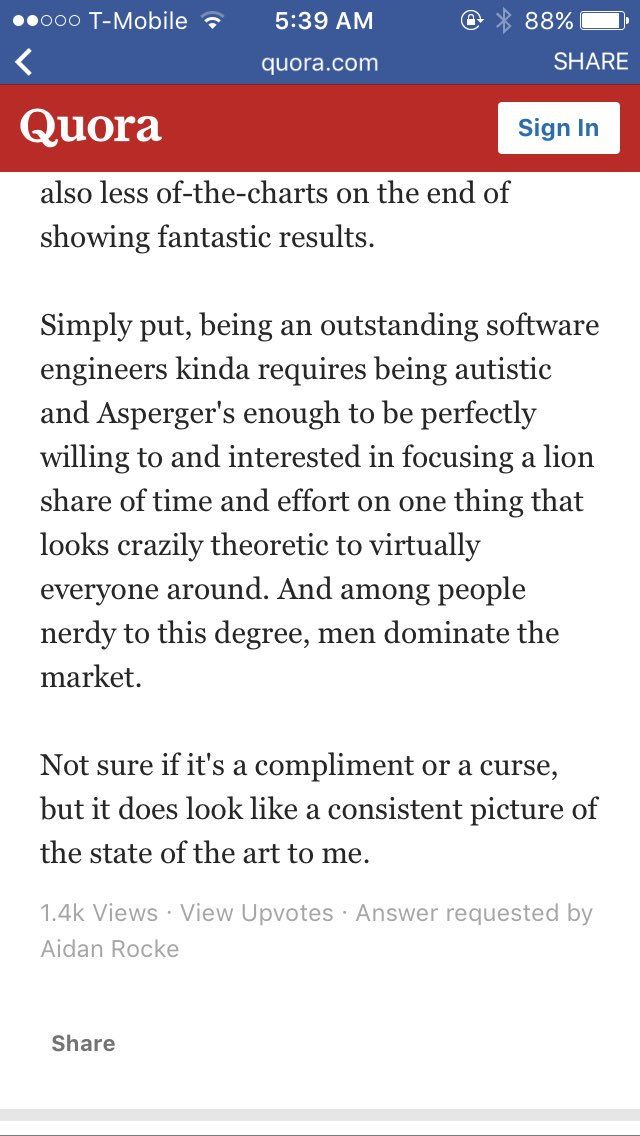
Task: Open the Sign In button
Action: click(x=558, y=128)
